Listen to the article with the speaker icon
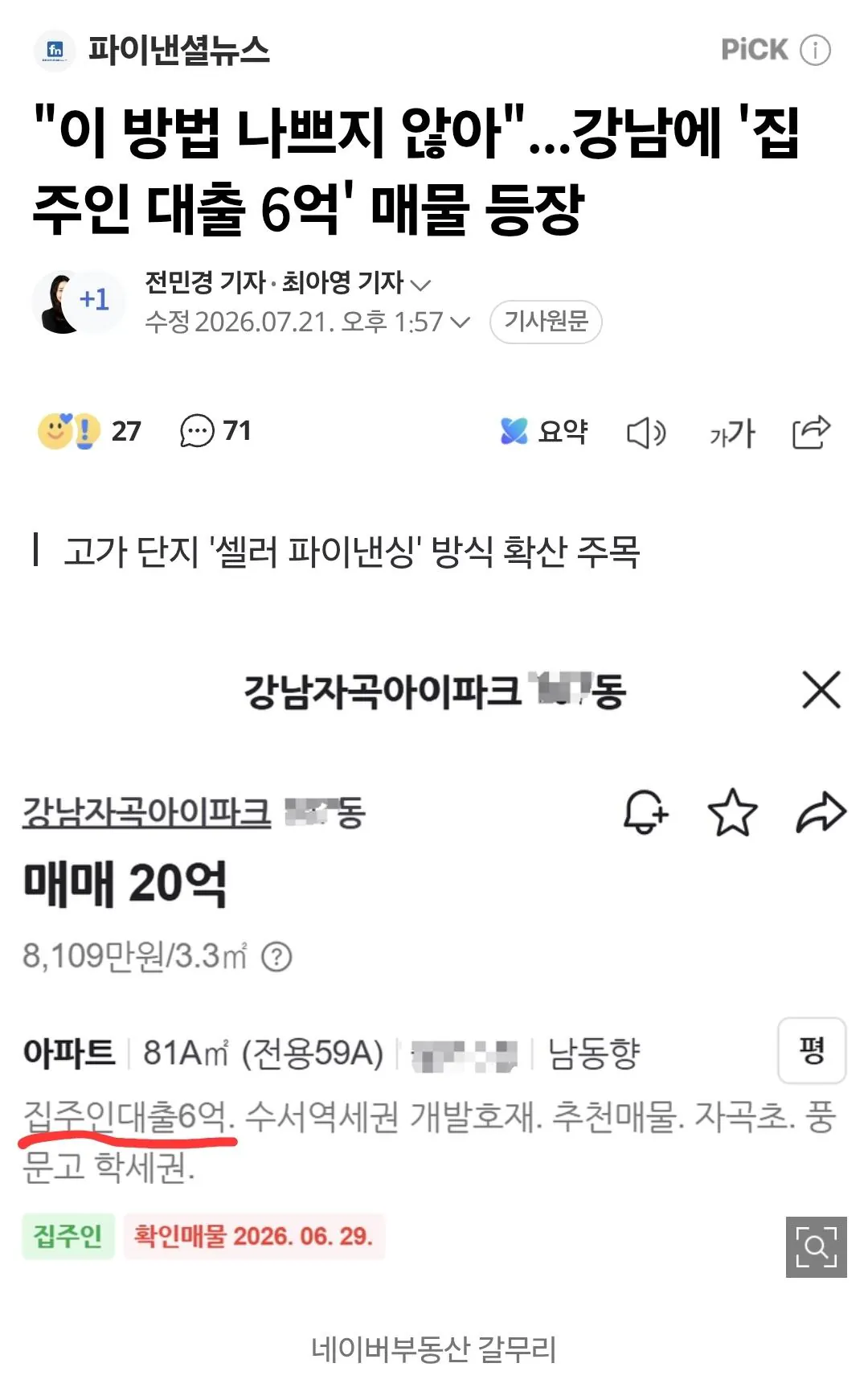The image size is (868, 1392). (646, 433)
